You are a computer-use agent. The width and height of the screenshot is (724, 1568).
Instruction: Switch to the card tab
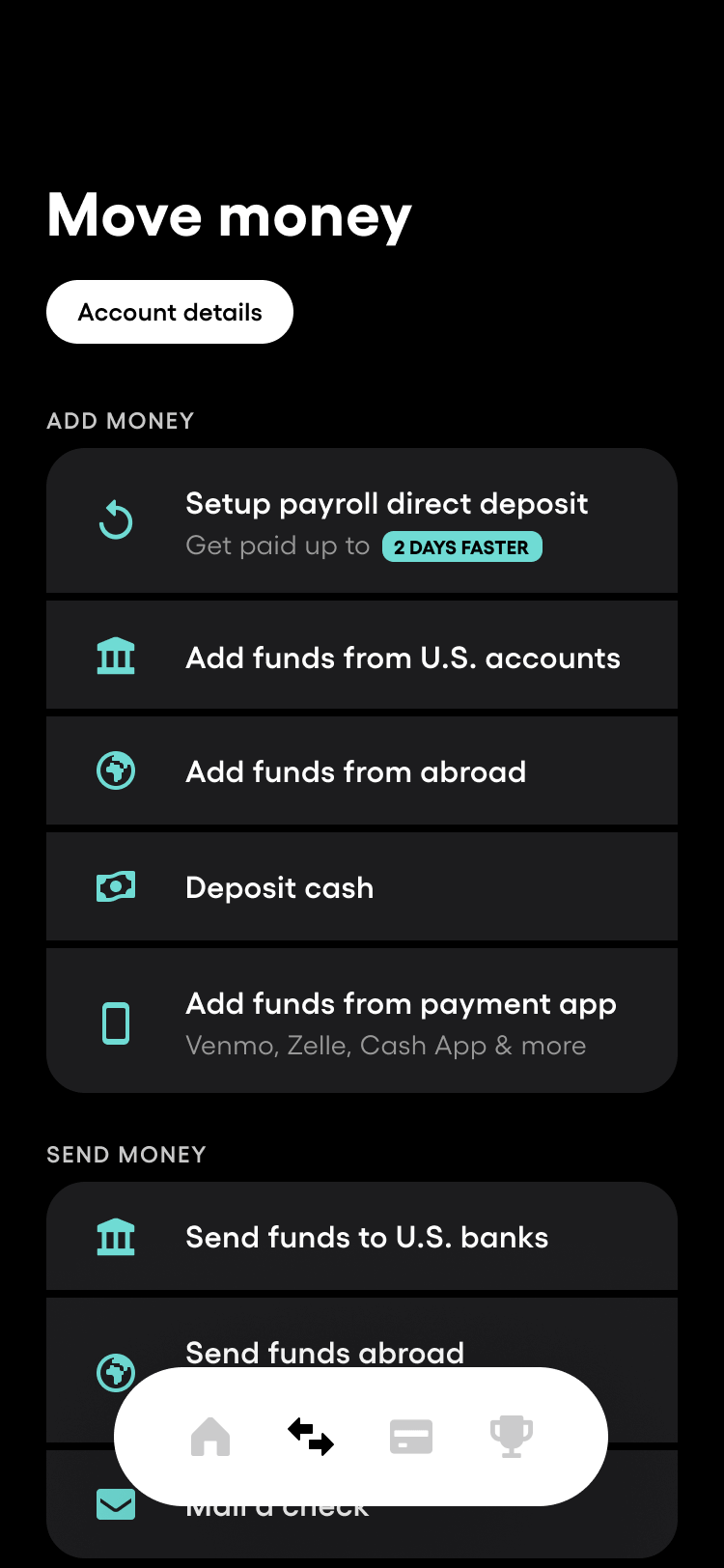pyautogui.click(x=411, y=1437)
